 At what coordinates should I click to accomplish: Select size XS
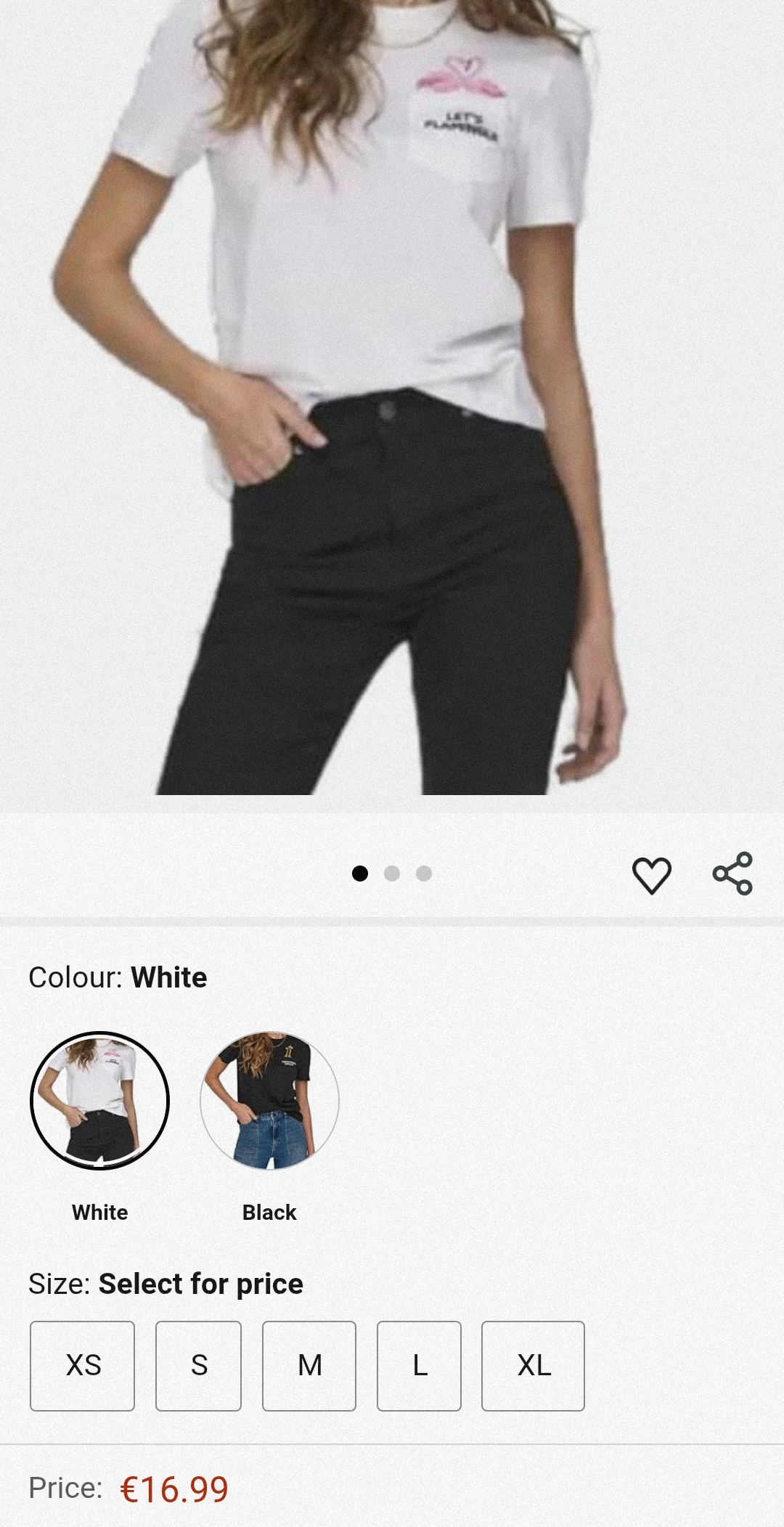[82, 1366]
